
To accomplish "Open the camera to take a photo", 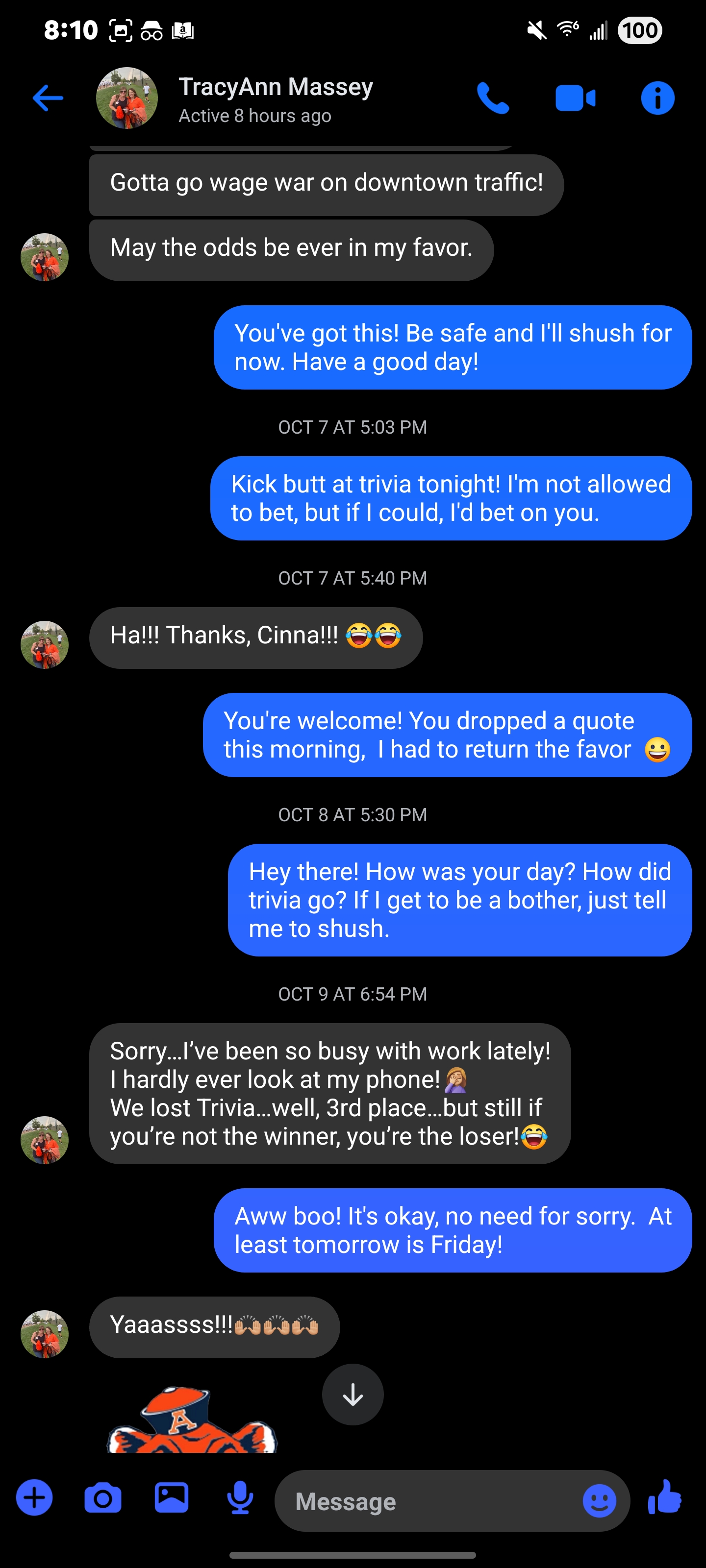I will click(103, 1498).
